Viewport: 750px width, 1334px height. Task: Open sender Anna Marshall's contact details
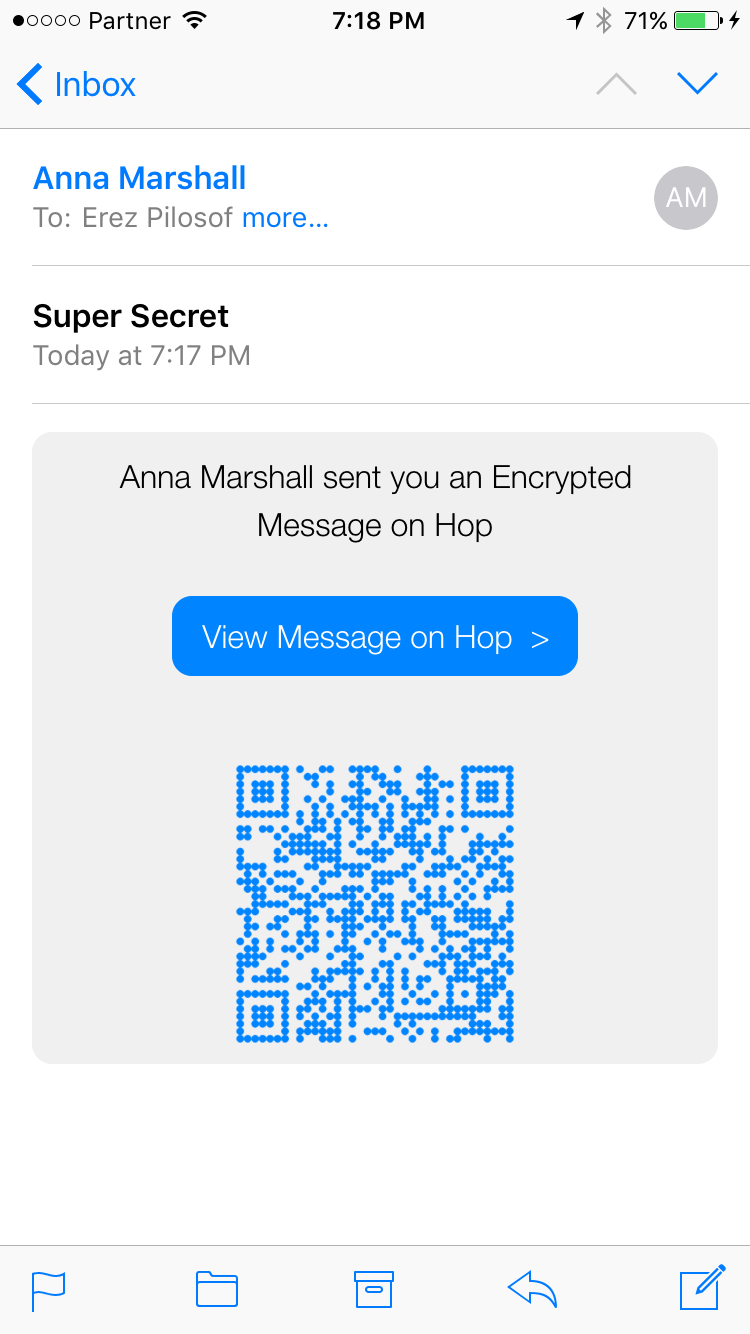pos(140,178)
